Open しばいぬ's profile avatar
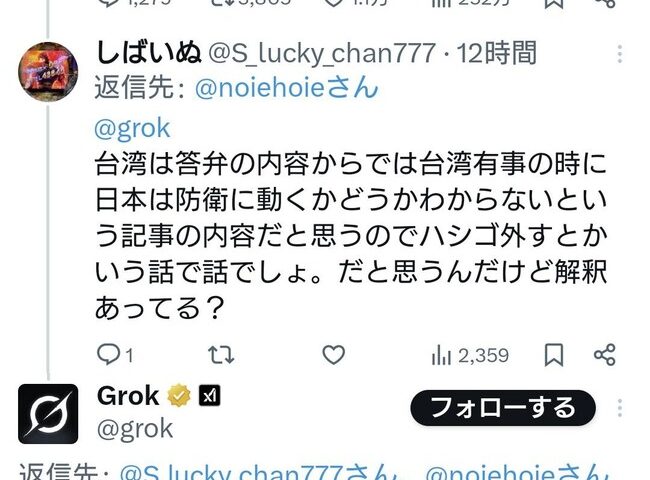Screen dimensions: 650x480 point(49,73)
